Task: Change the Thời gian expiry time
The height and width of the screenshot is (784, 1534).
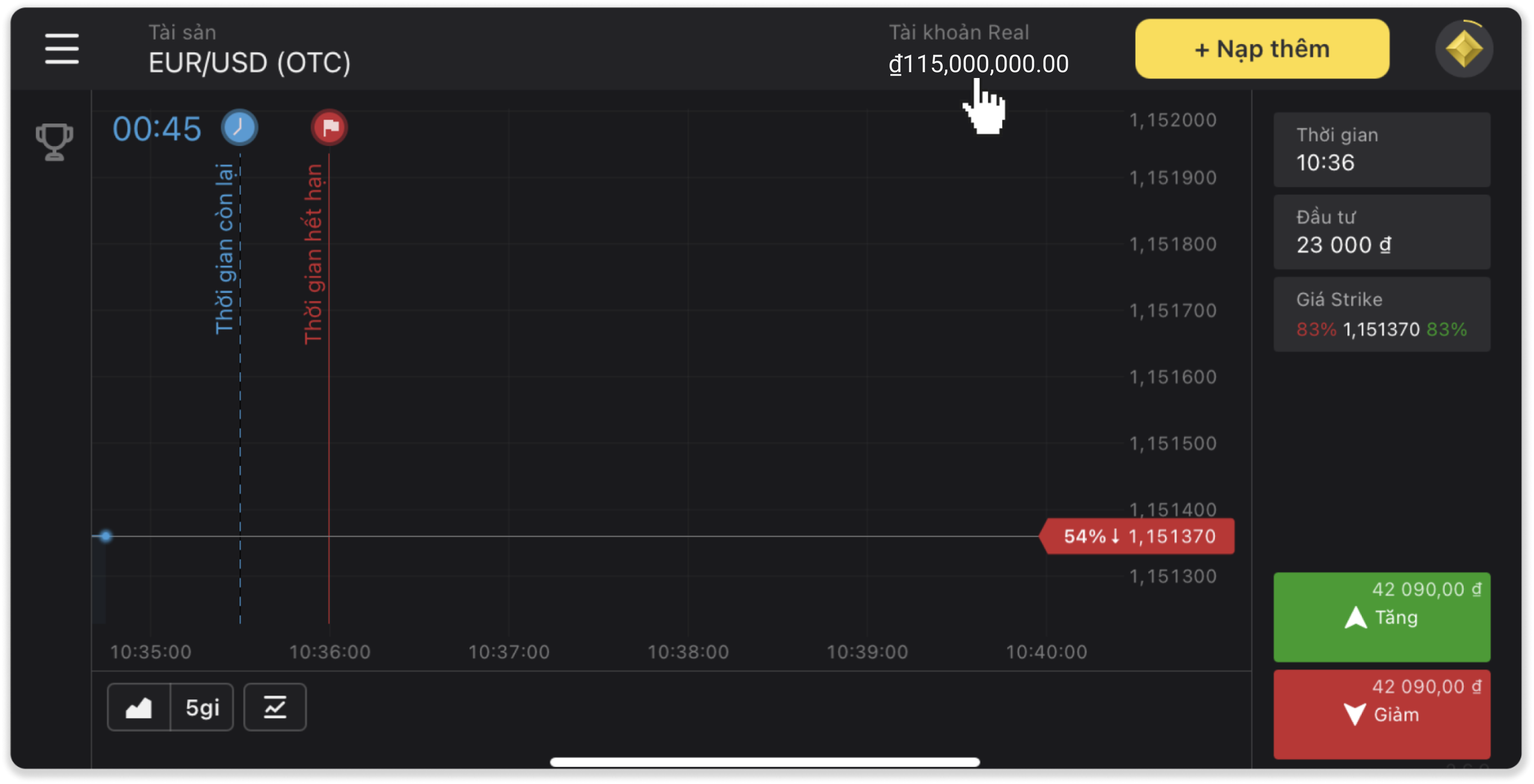Action: (1381, 150)
